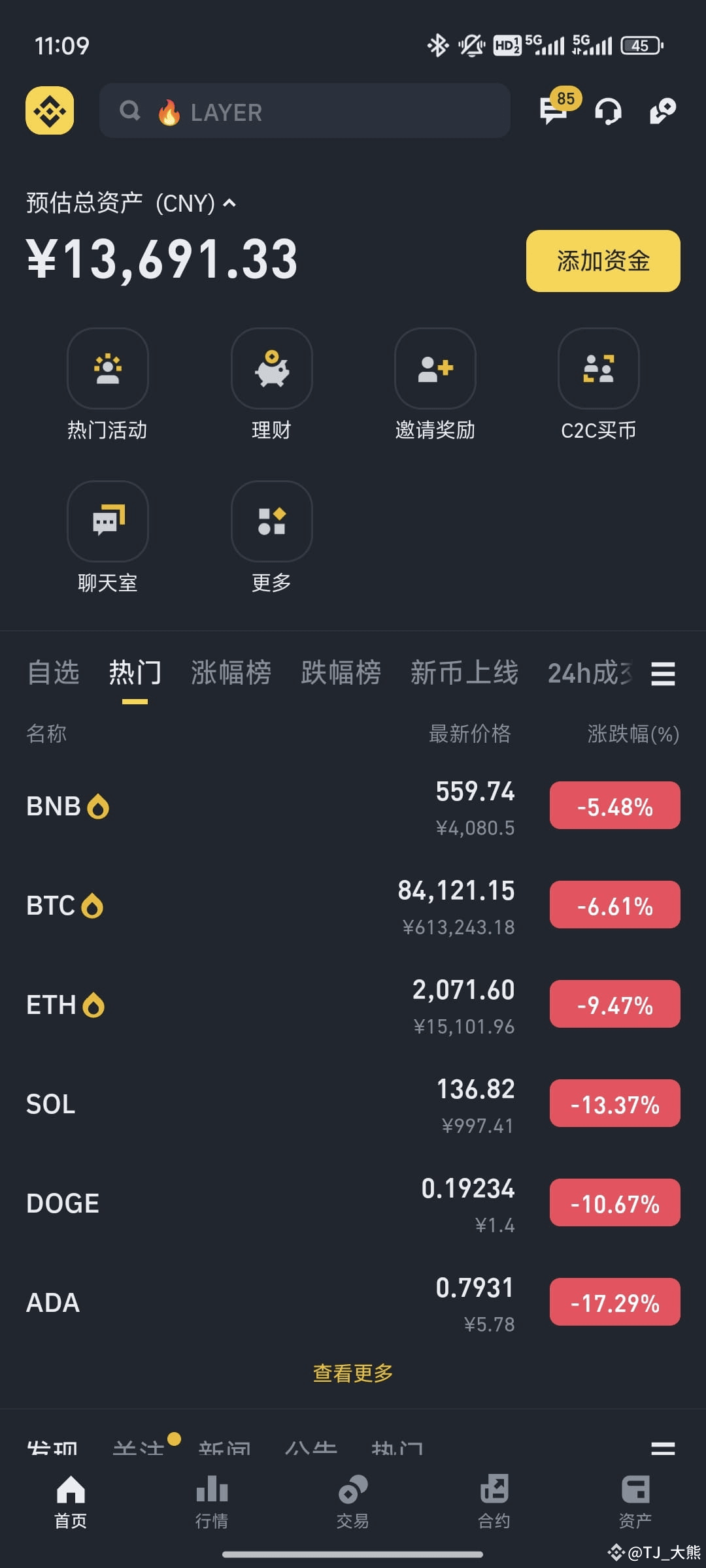This screenshot has width=706, height=1568.
Task: Switch to the 涨幅榜 tab
Action: click(231, 673)
